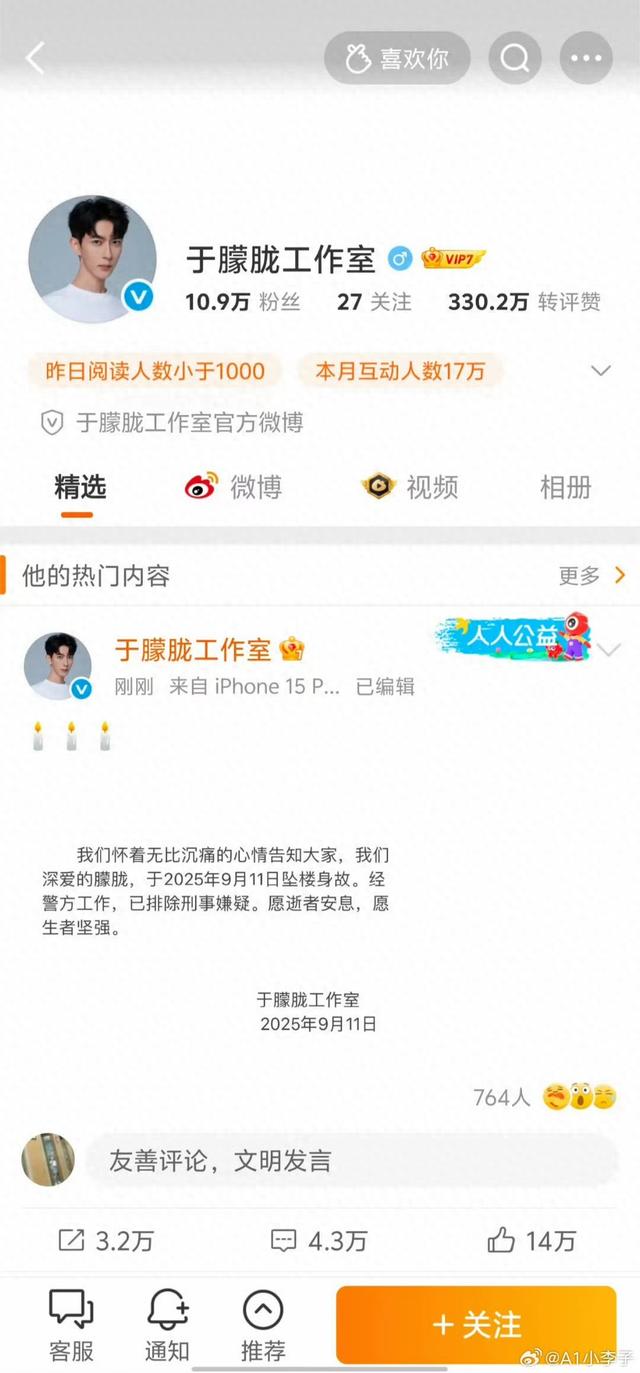Follow this account with +关注
Image resolution: width=640 pixels, height=1373 pixels.
click(476, 1324)
